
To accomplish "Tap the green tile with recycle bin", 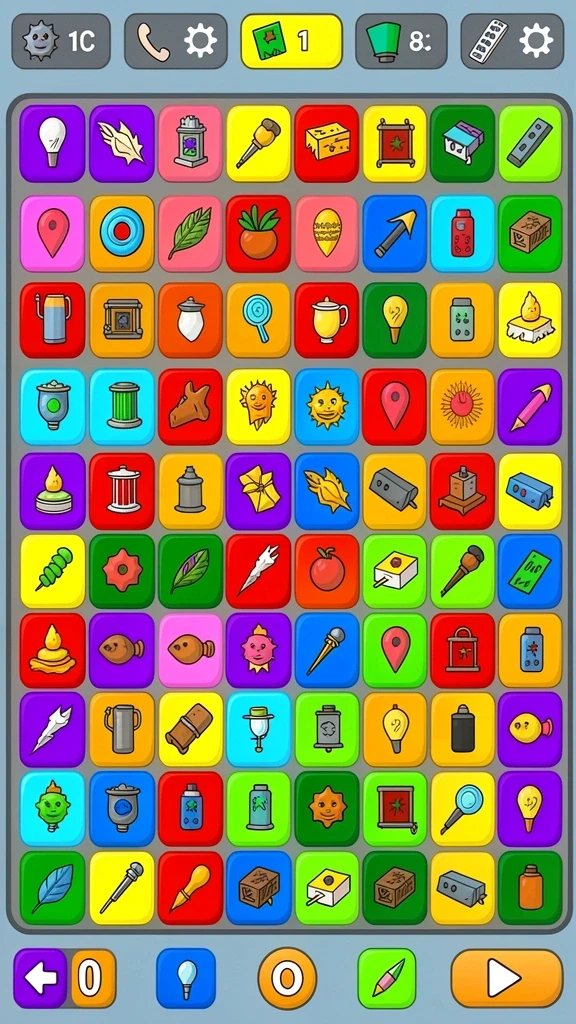I will 327,729.
